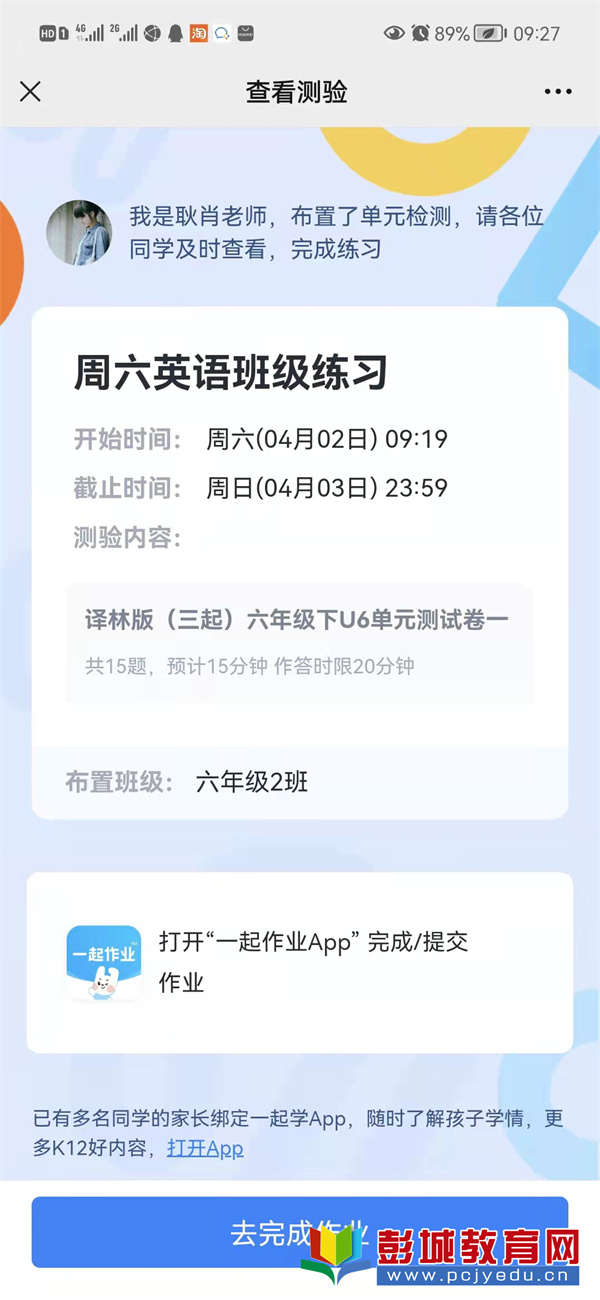Tap the 去完成作业 button
Viewport: 600px width, 1300px height.
pyautogui.click(x=300, y=1232)
